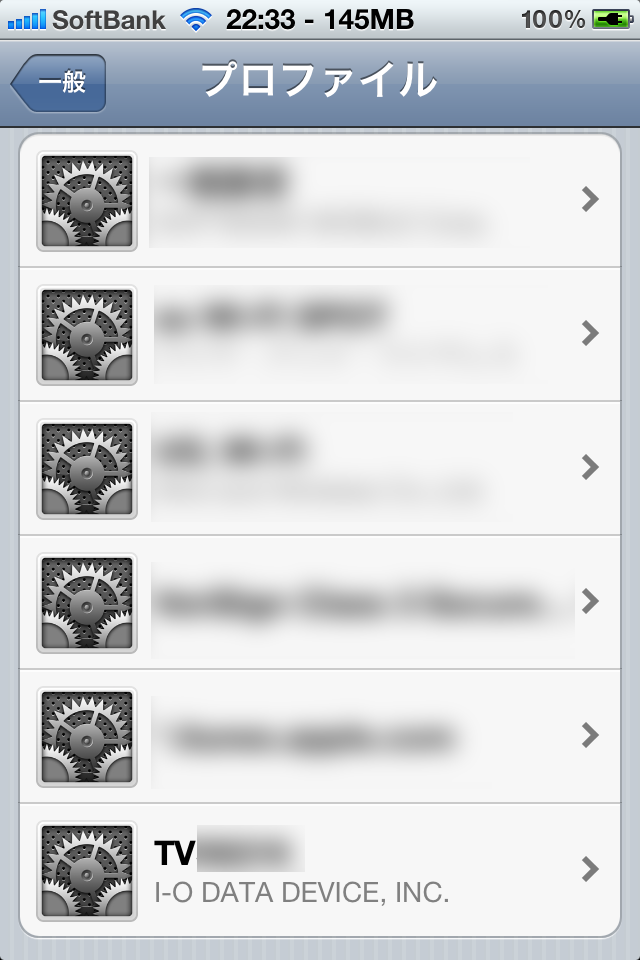640x960 pixels.
Task: Go back to 一般 settings
Action: coord(58,83)
